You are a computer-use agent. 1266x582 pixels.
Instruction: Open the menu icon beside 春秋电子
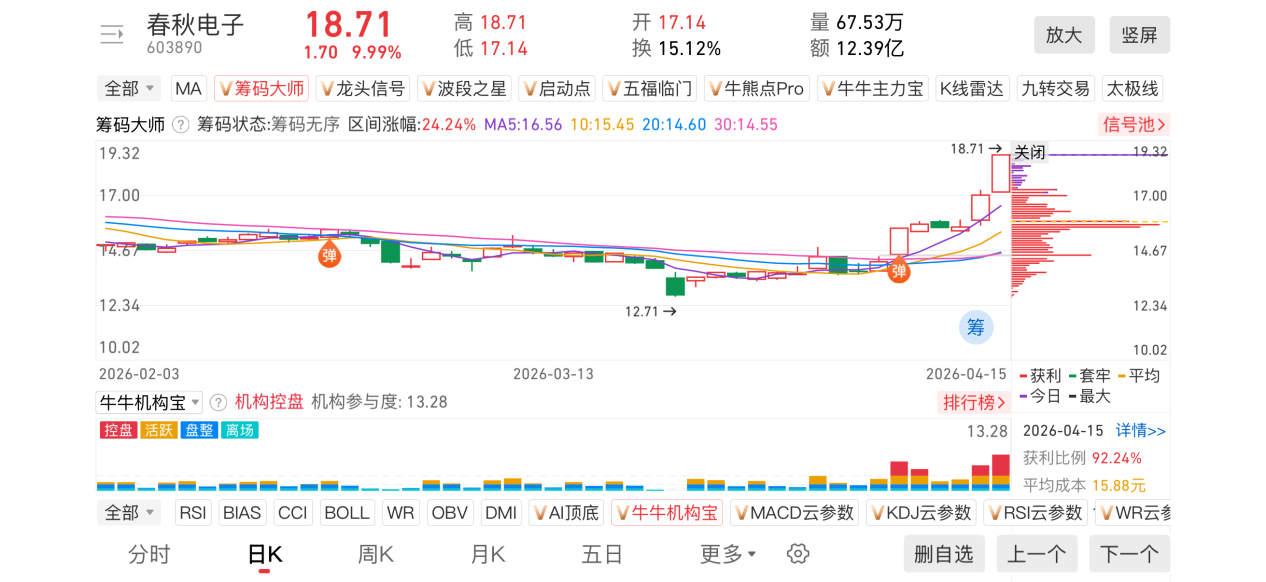click(x=111, y=35)
